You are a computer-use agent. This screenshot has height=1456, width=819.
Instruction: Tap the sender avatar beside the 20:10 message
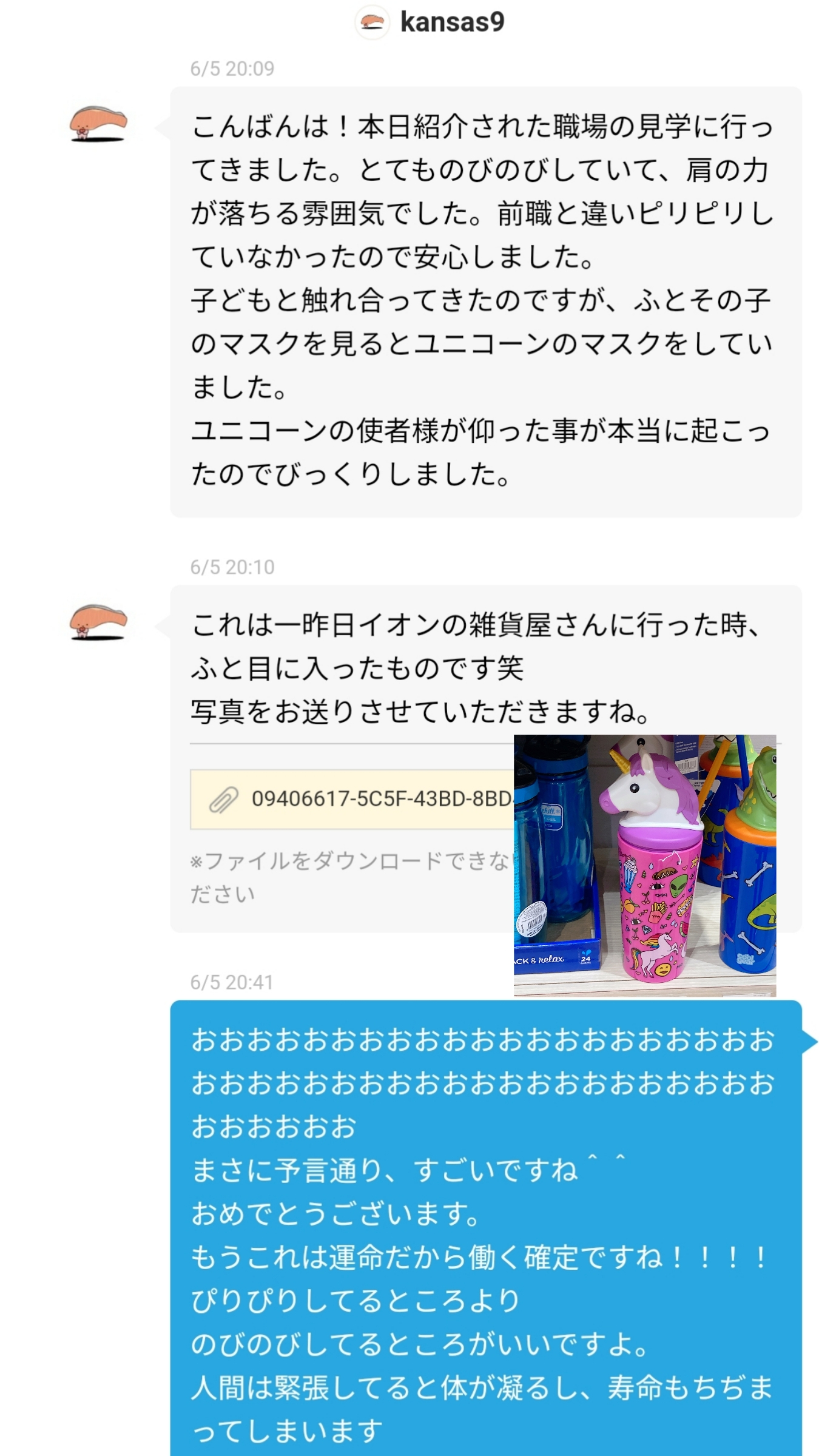[x=98, y=622]
